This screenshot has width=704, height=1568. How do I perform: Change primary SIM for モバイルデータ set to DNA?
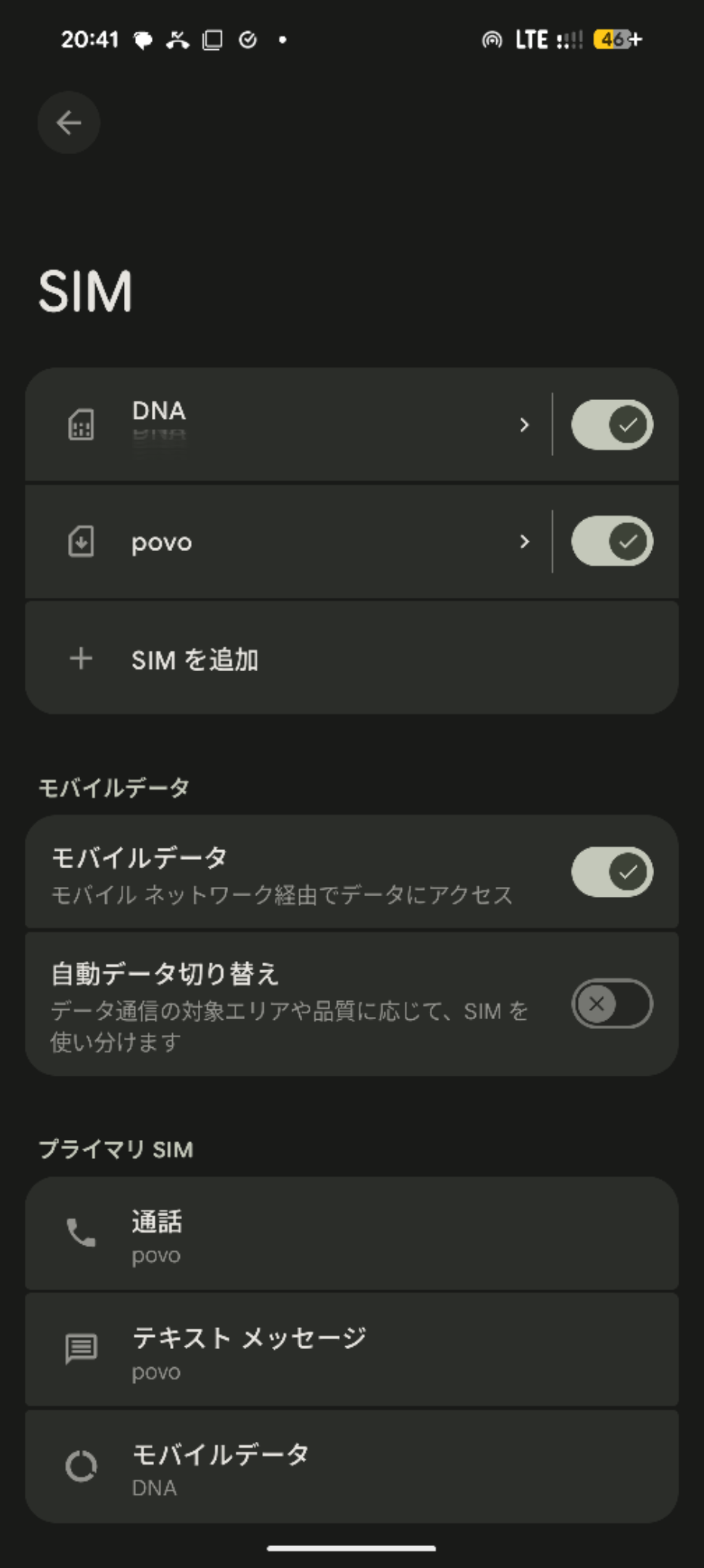[351, 1467]
